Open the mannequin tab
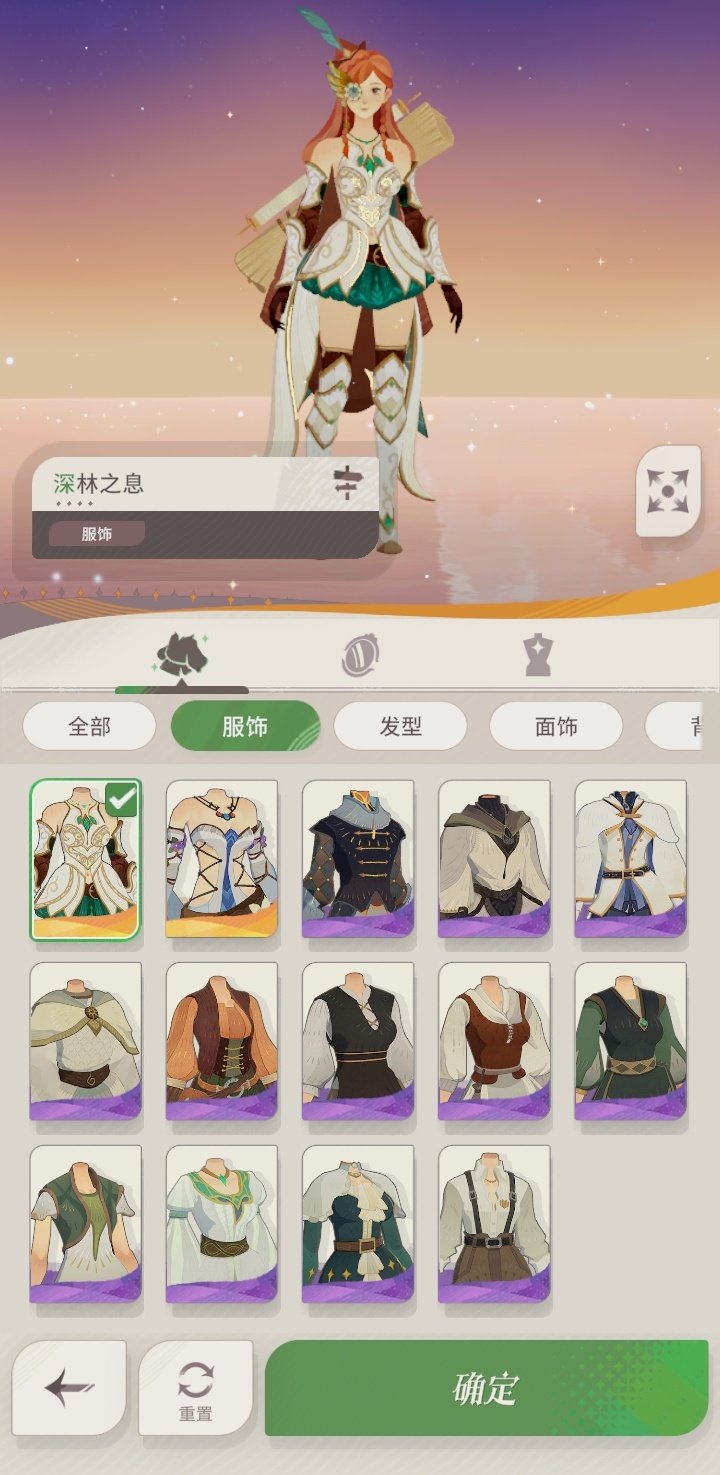The image size is (720, 1475). (x=538, y=657)
